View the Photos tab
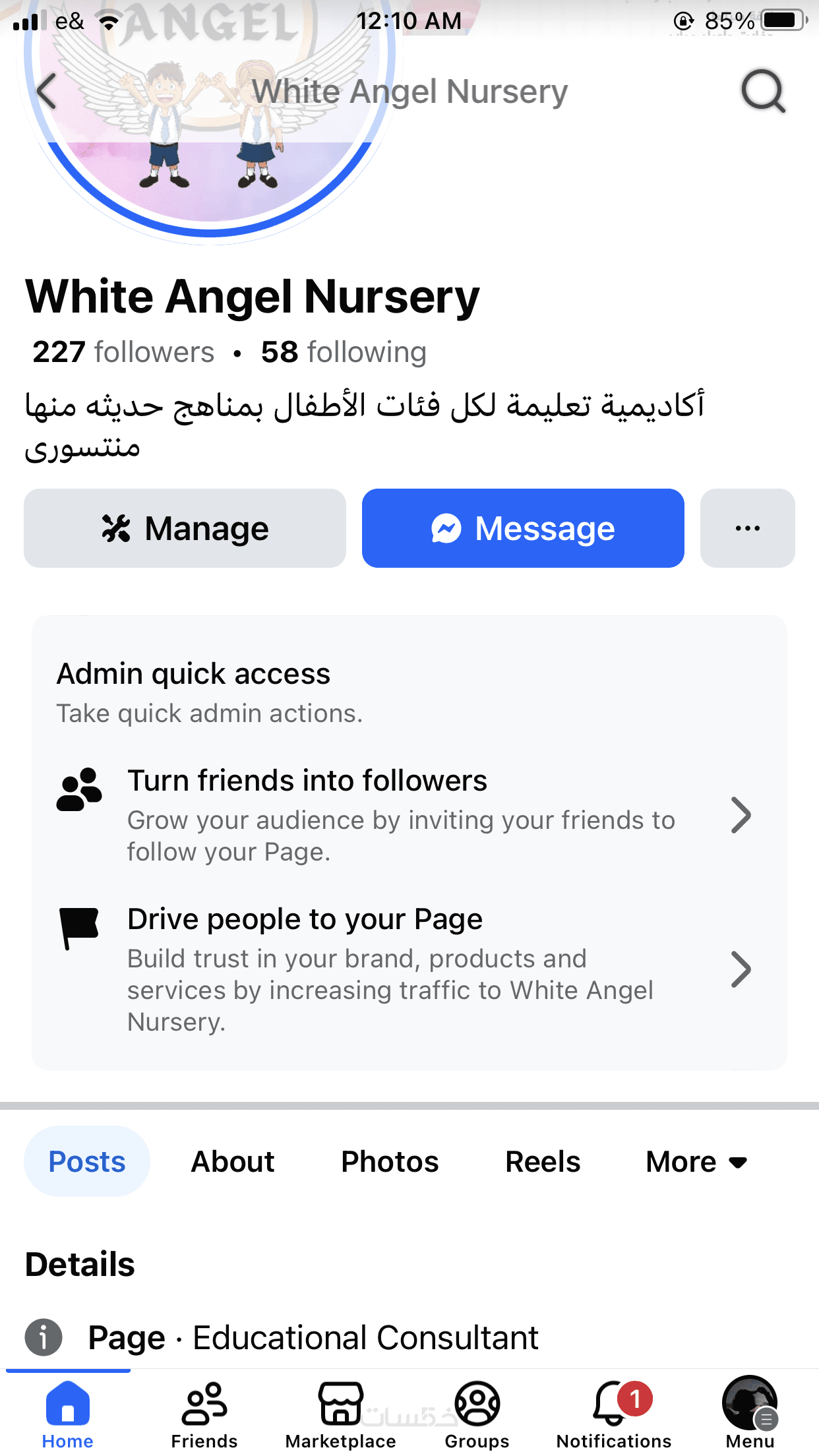The width and height of the screenshot is (819, 1456). 390,1162
